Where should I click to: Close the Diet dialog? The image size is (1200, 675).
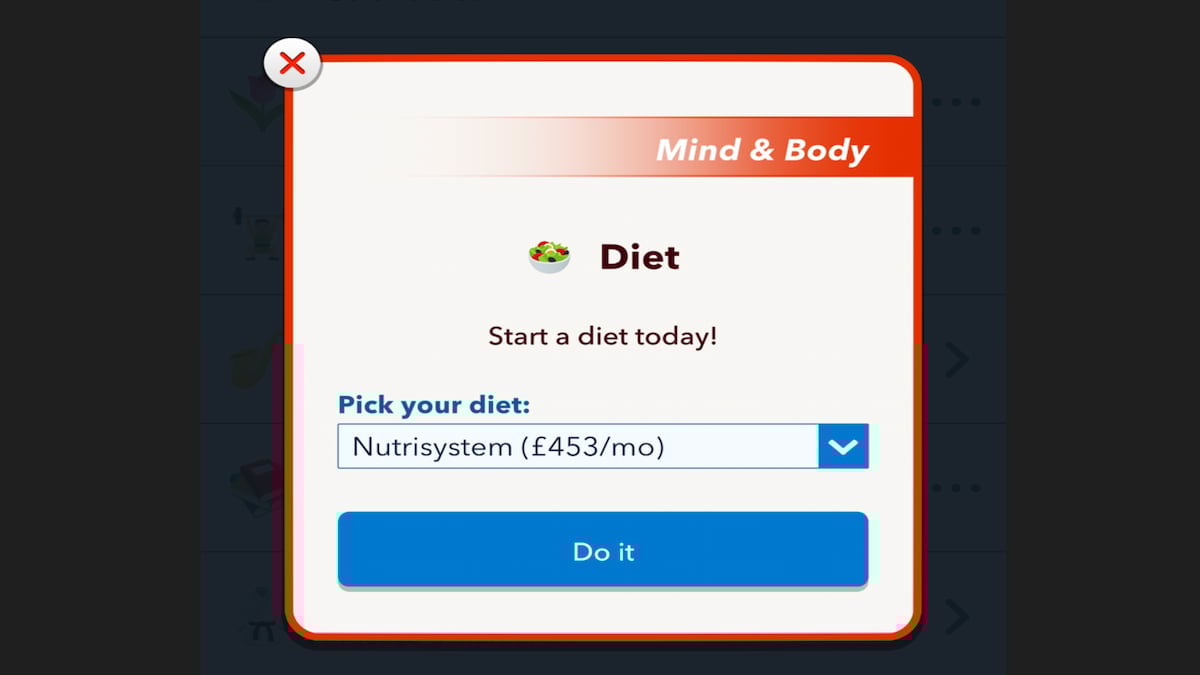292,64
